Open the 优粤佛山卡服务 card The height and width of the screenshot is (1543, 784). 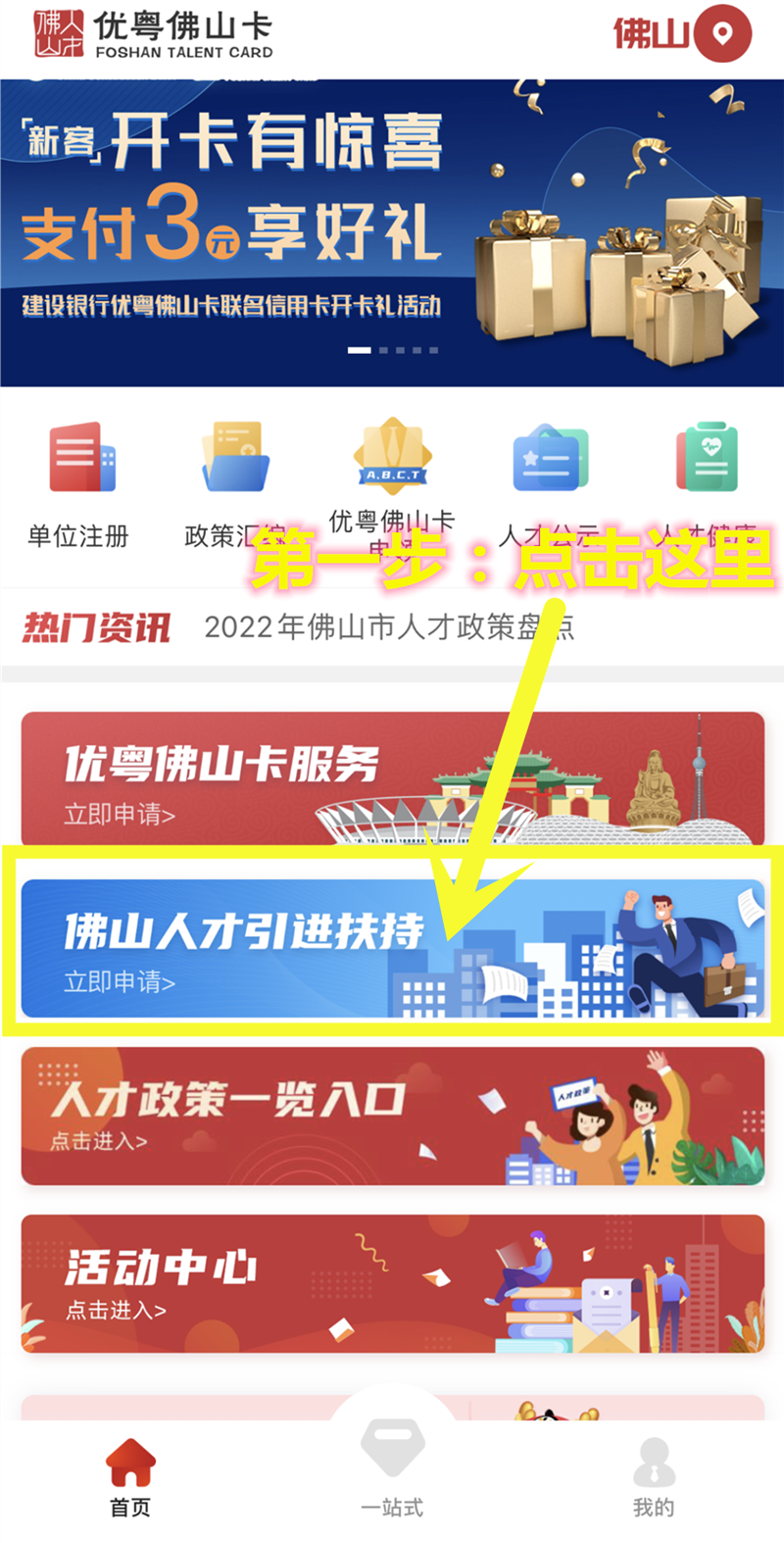point(392,779)
